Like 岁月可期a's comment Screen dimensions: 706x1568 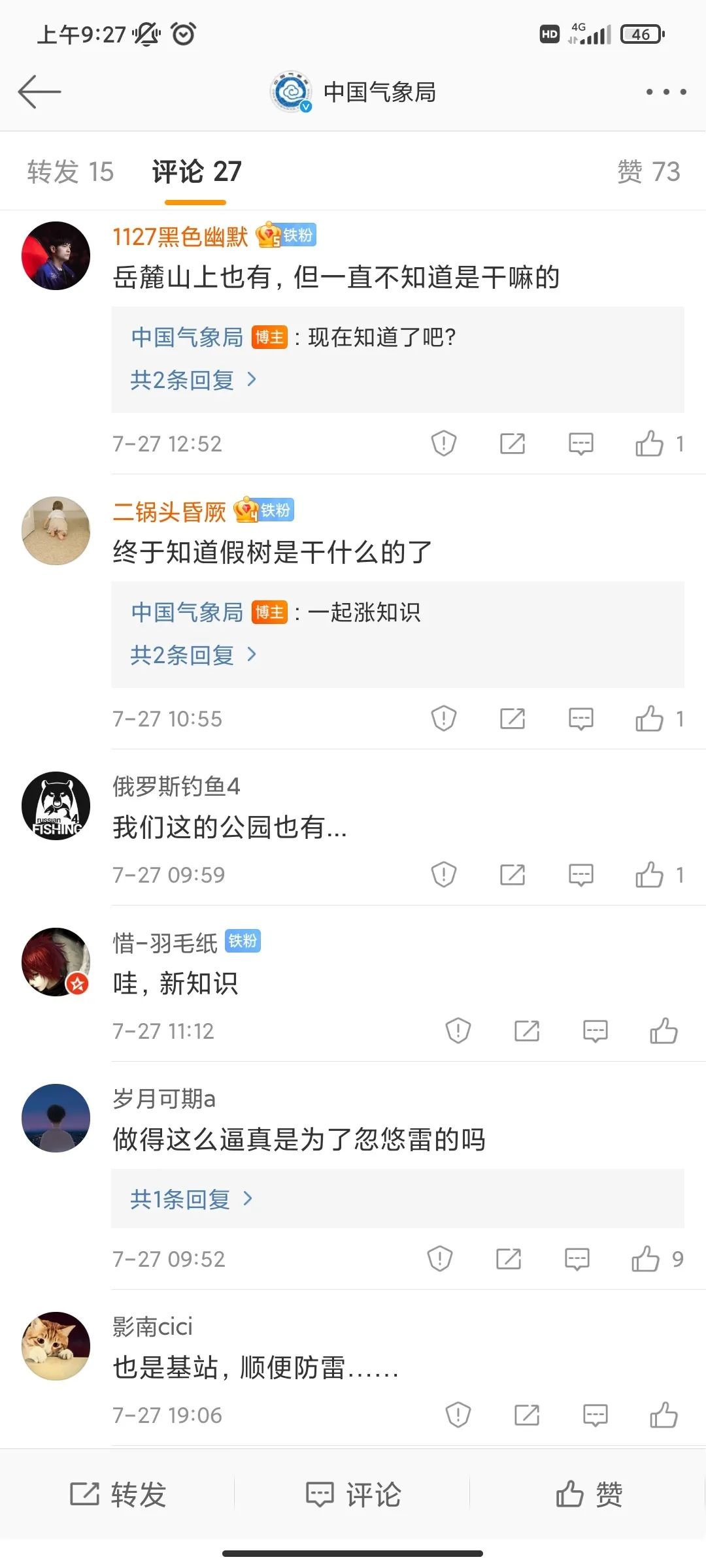[645, 1259]
